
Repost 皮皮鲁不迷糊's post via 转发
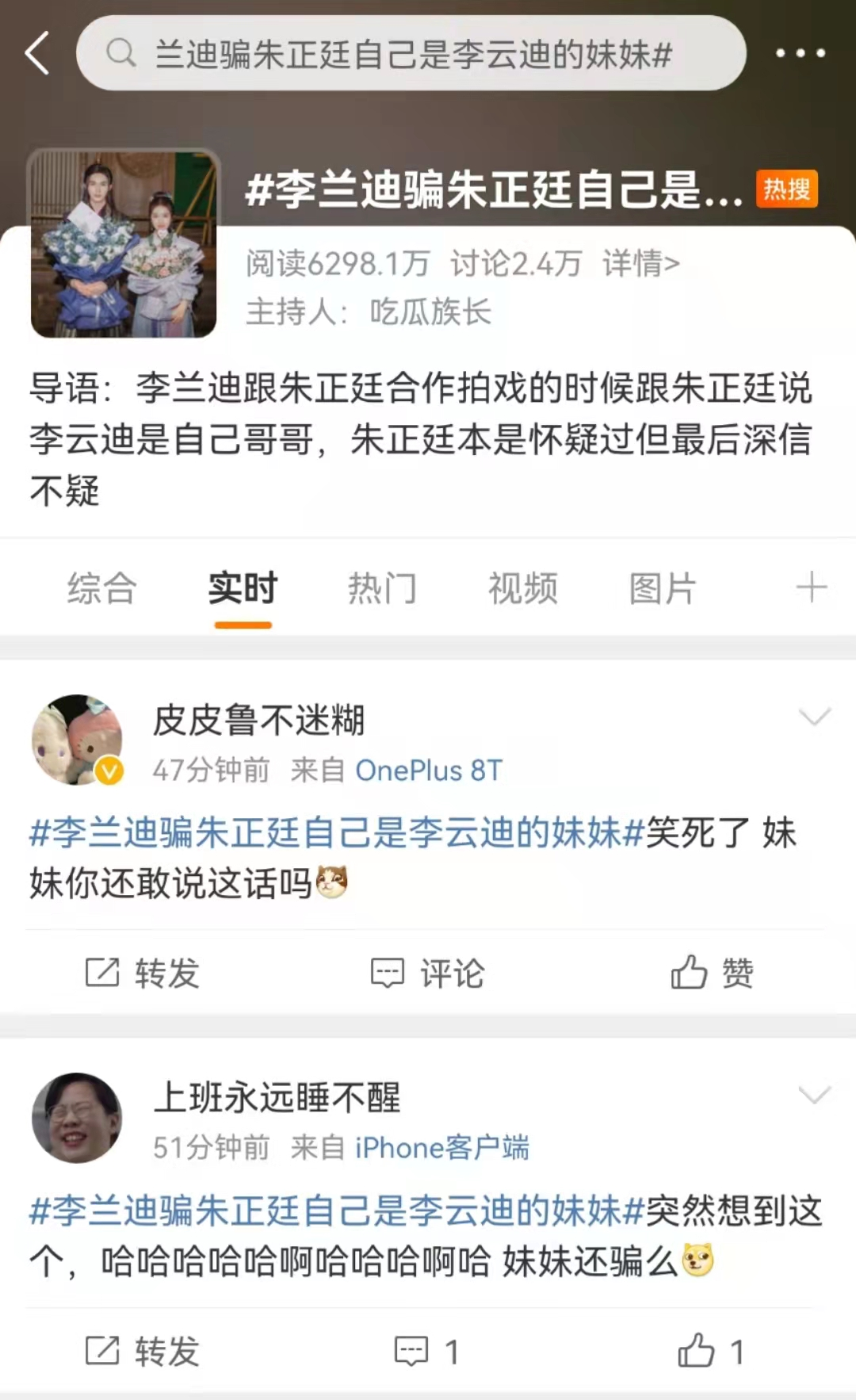pyautogui.click(x=143, y=973)
